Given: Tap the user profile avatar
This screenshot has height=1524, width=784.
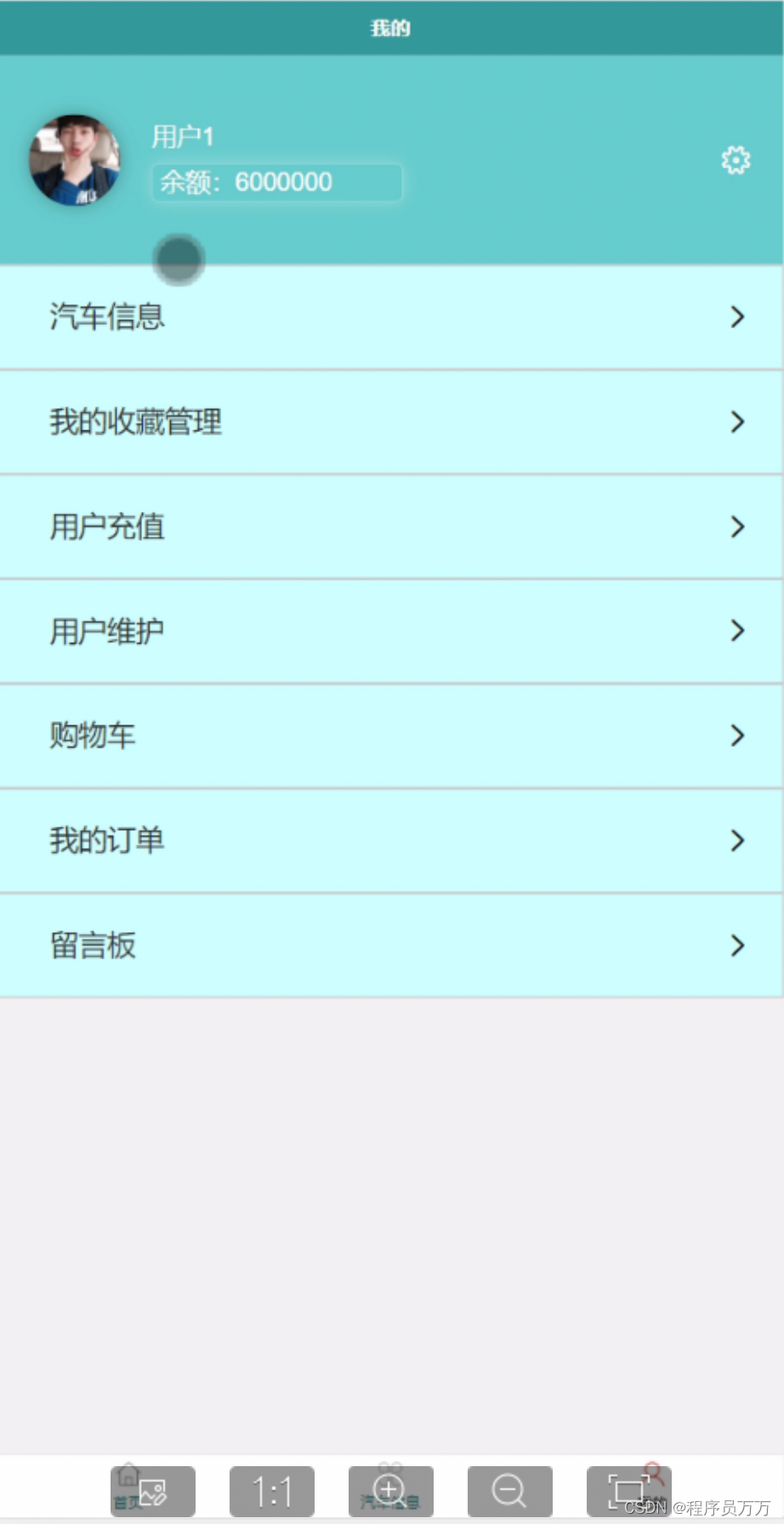Looking at the screenshot, I should point(75,160).
